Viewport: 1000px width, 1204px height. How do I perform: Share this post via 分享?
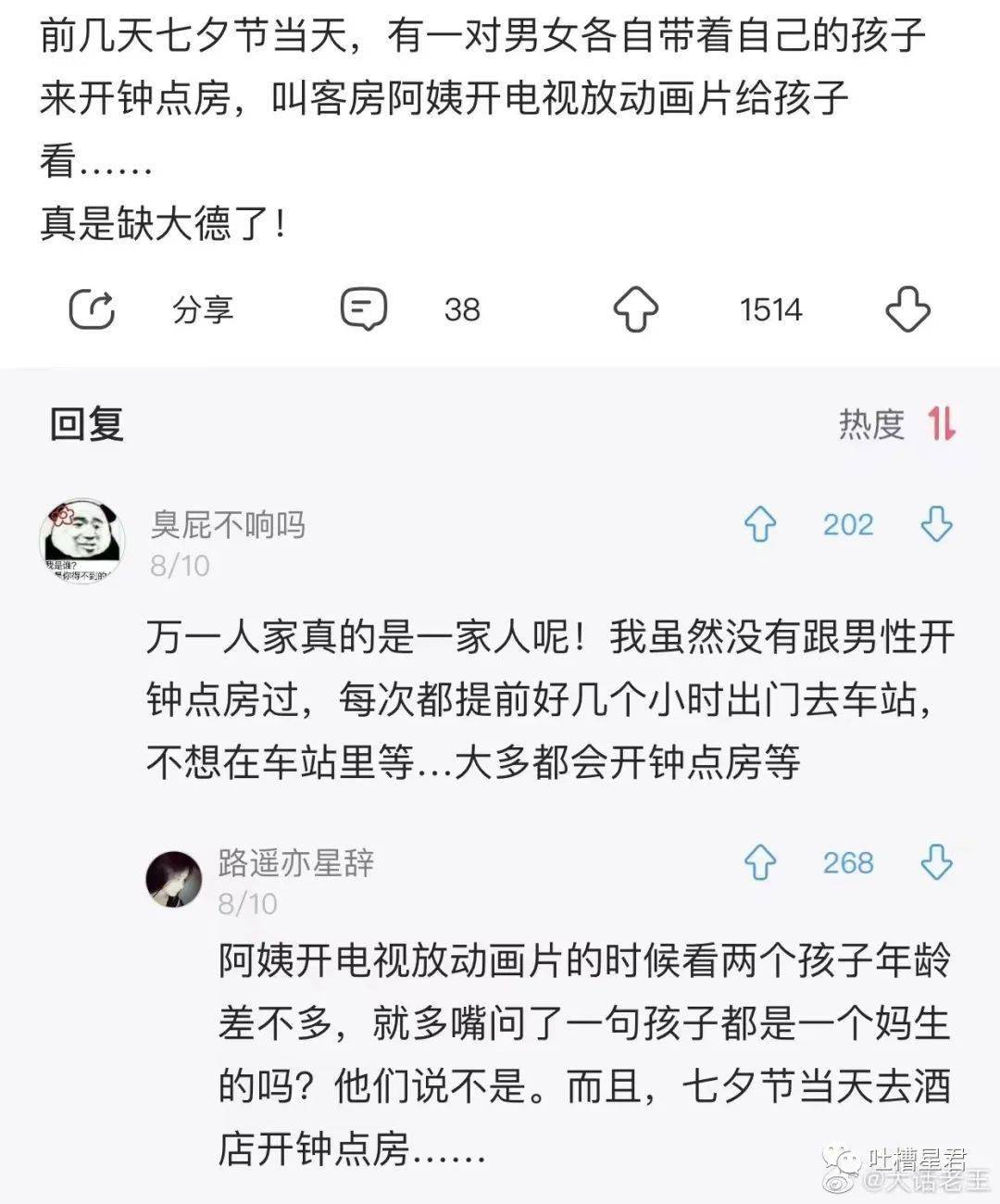[93, 309]
